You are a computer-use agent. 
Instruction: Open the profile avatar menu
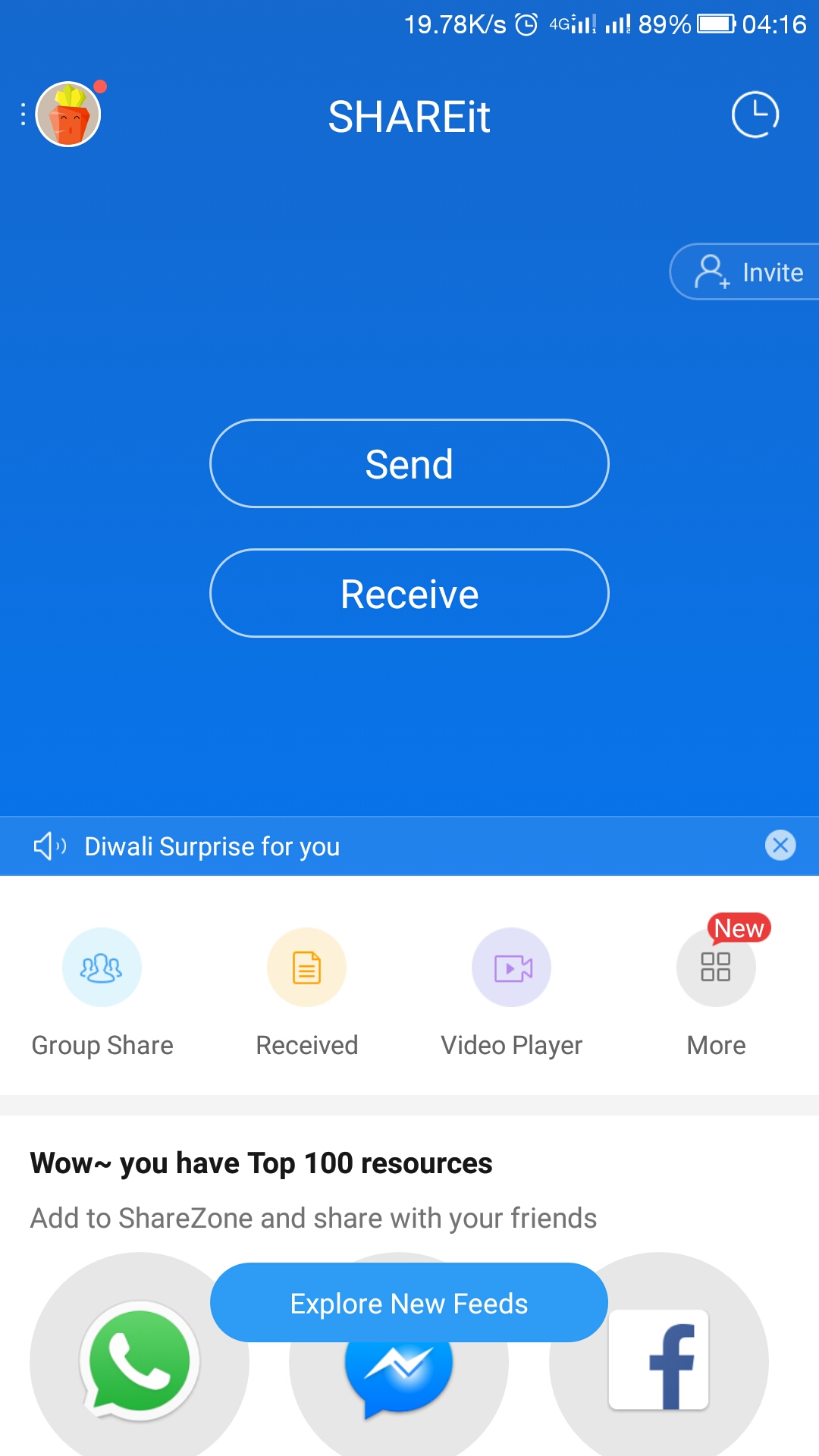coord(68,115)
